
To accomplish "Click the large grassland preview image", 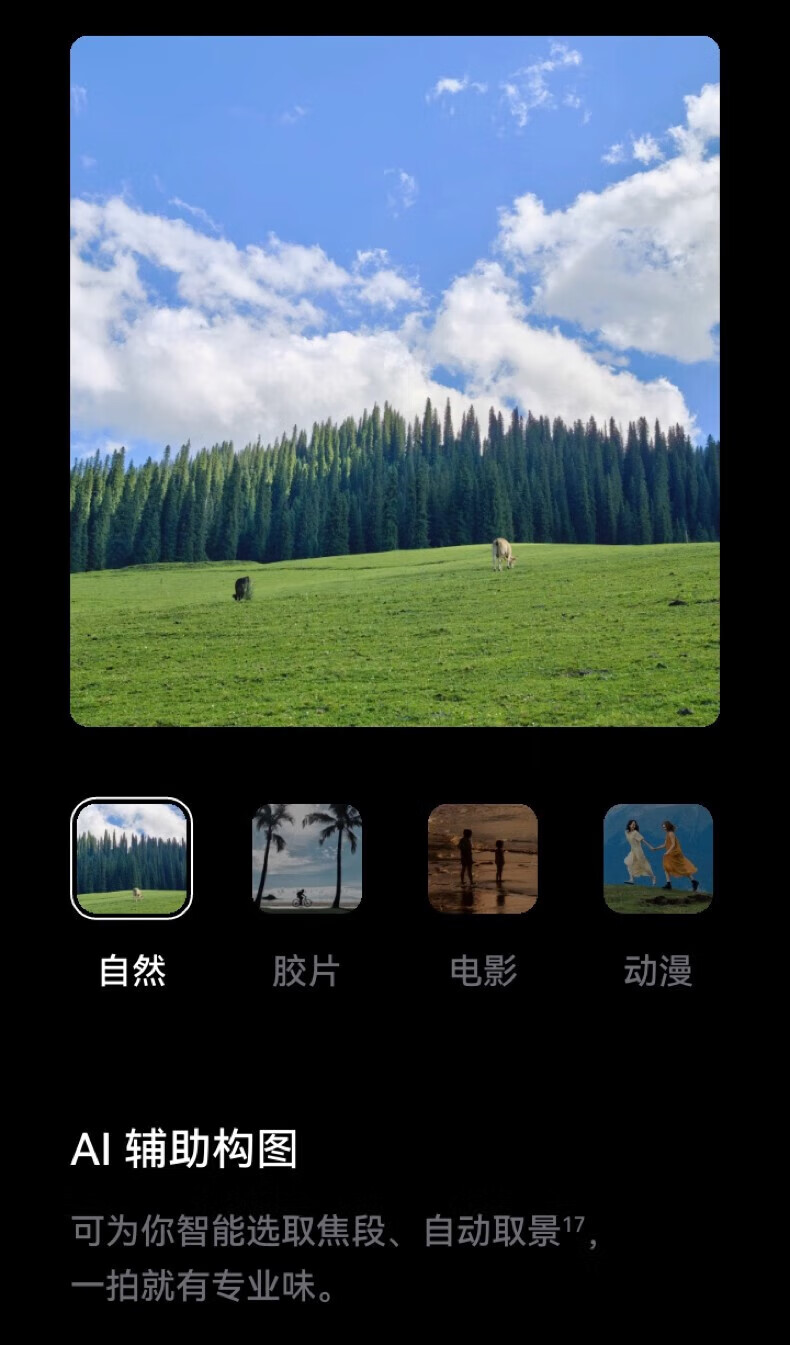I will click(x=395, y=380).
